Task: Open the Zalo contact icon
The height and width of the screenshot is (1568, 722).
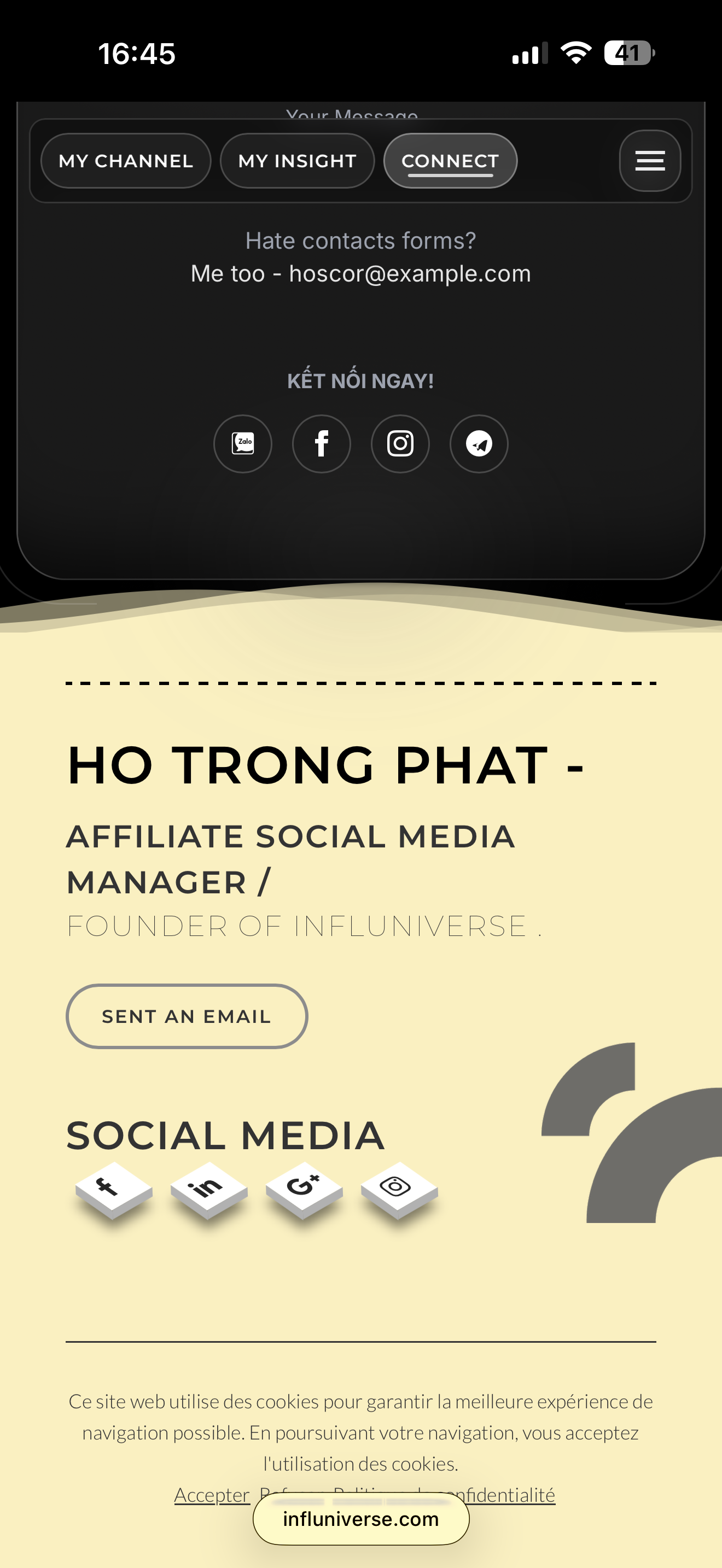Action: point(242,444)
